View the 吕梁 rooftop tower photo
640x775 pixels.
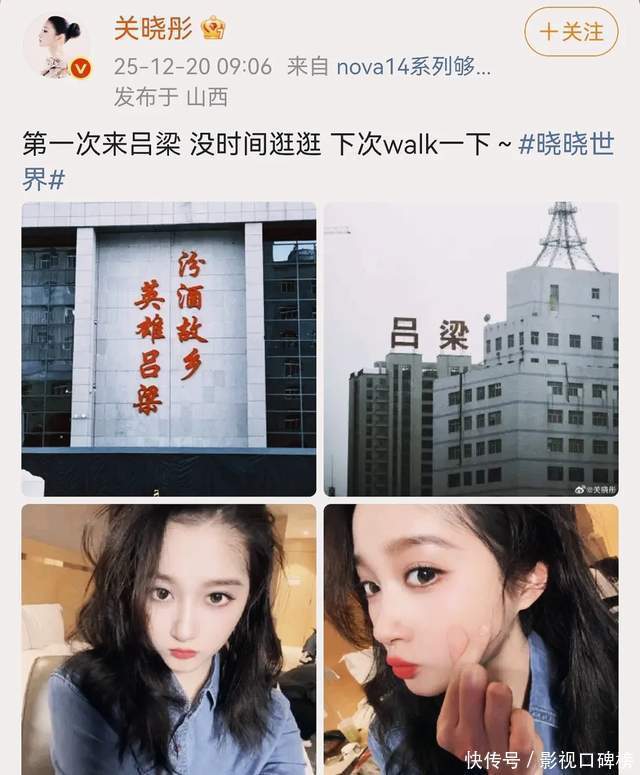pos(471,348)
